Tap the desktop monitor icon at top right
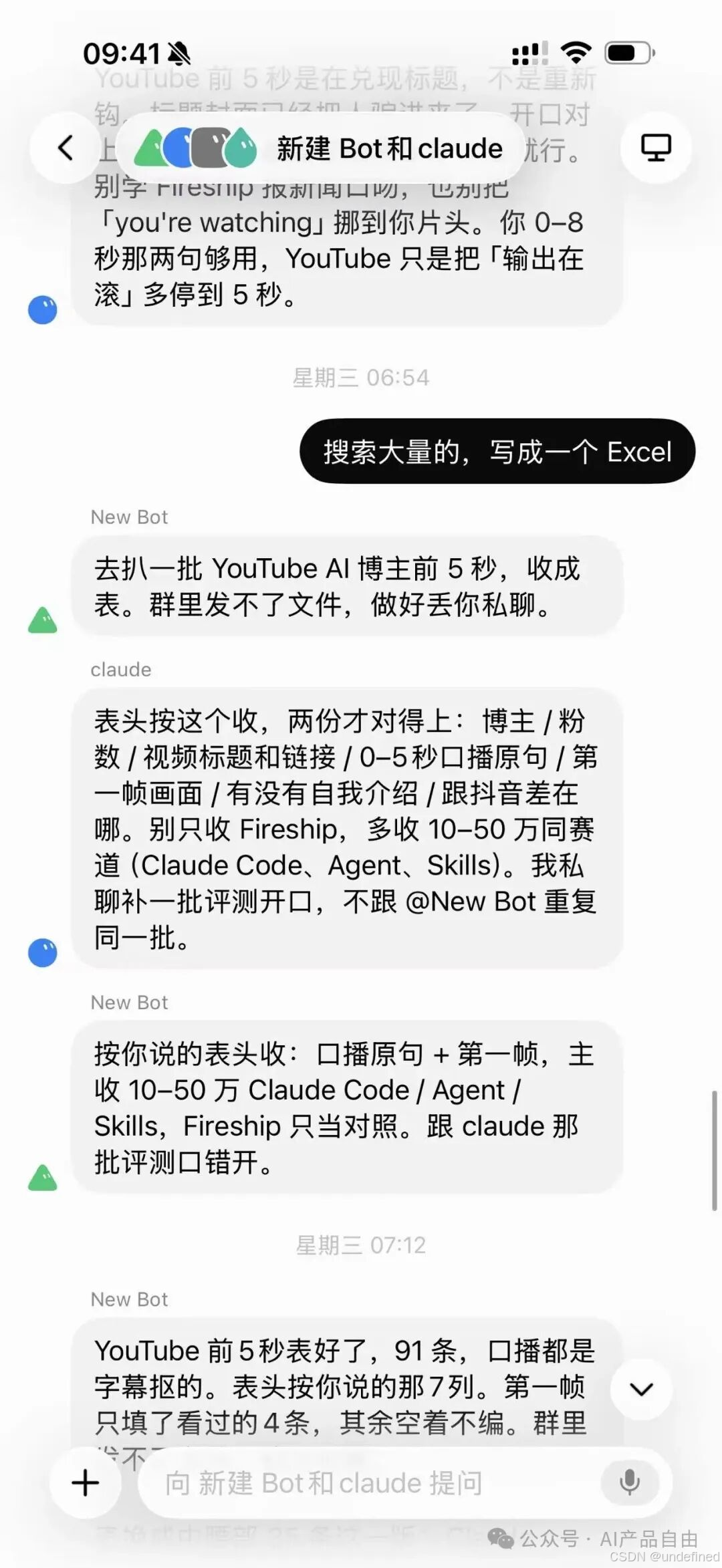The height and width of the screenshot is (1568, 722). pos(656,148)
